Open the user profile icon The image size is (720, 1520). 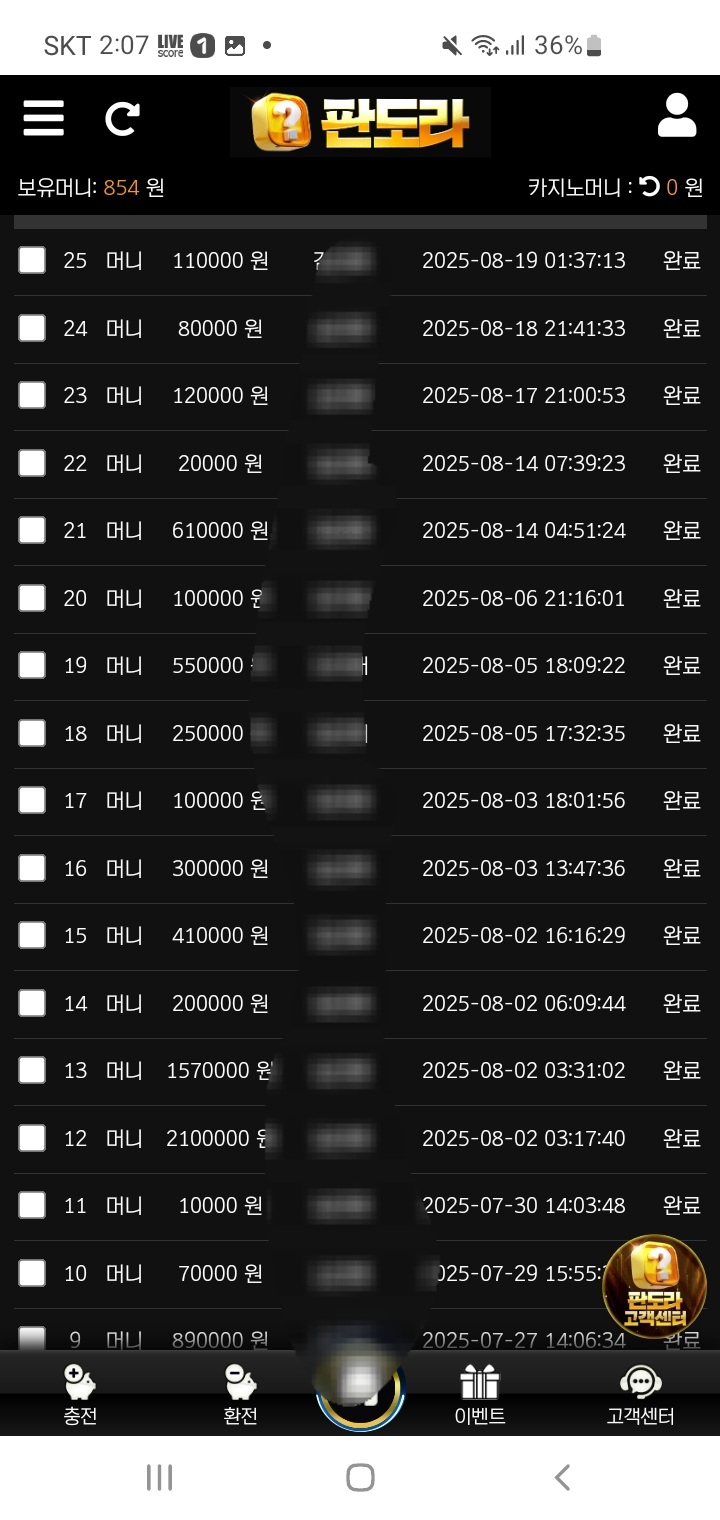click(x=677, y=116)
